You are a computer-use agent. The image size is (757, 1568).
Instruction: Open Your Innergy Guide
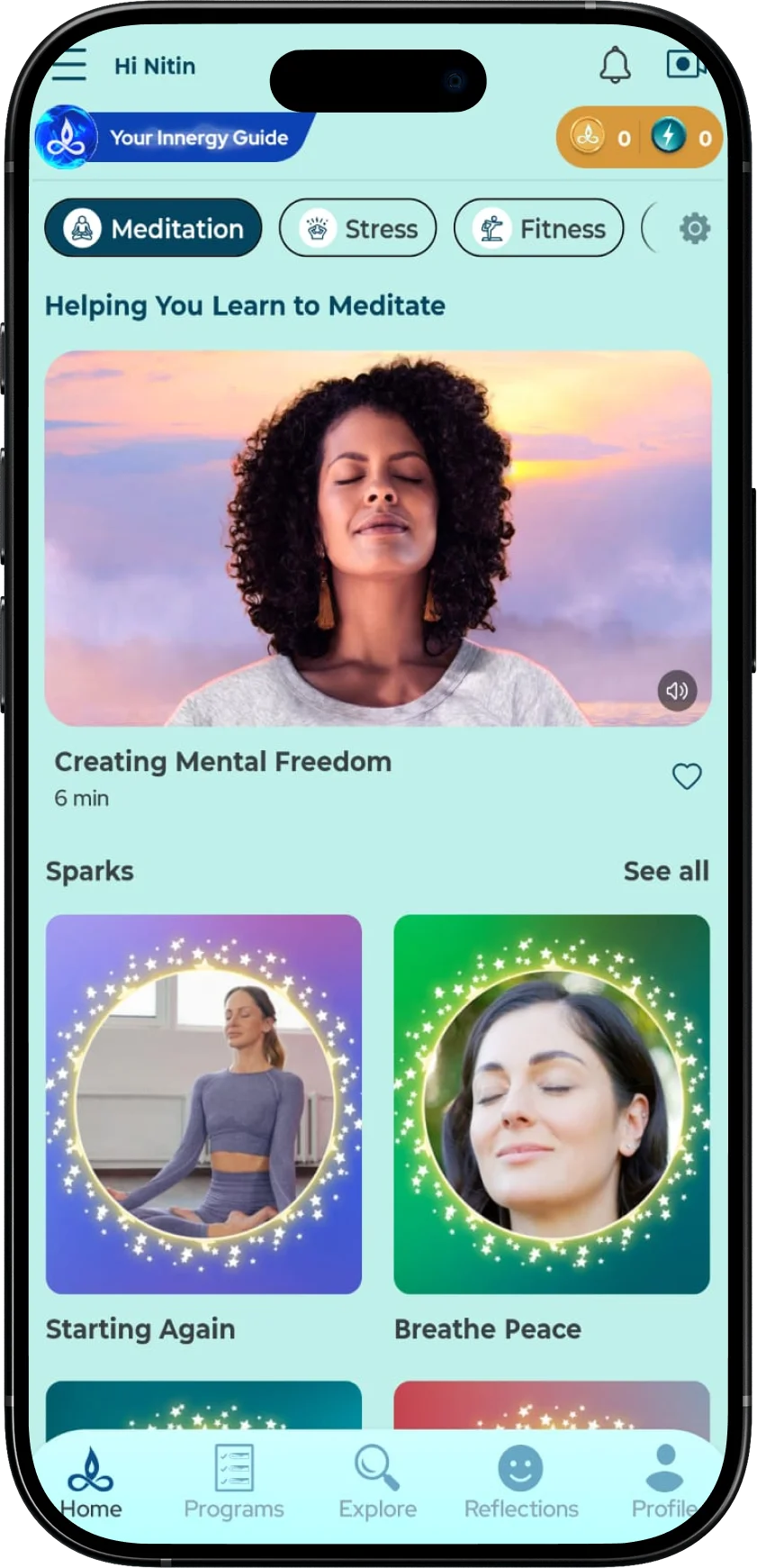(176, 138)
